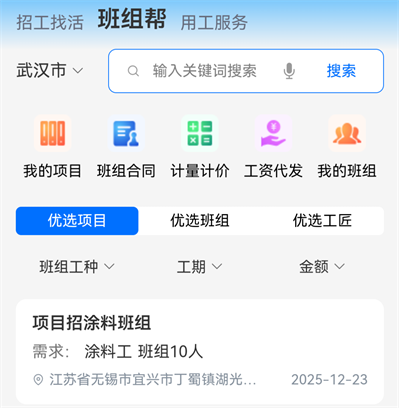Switch to 优选班组
This screenshot has width=399, height=408.
point(200,221)
